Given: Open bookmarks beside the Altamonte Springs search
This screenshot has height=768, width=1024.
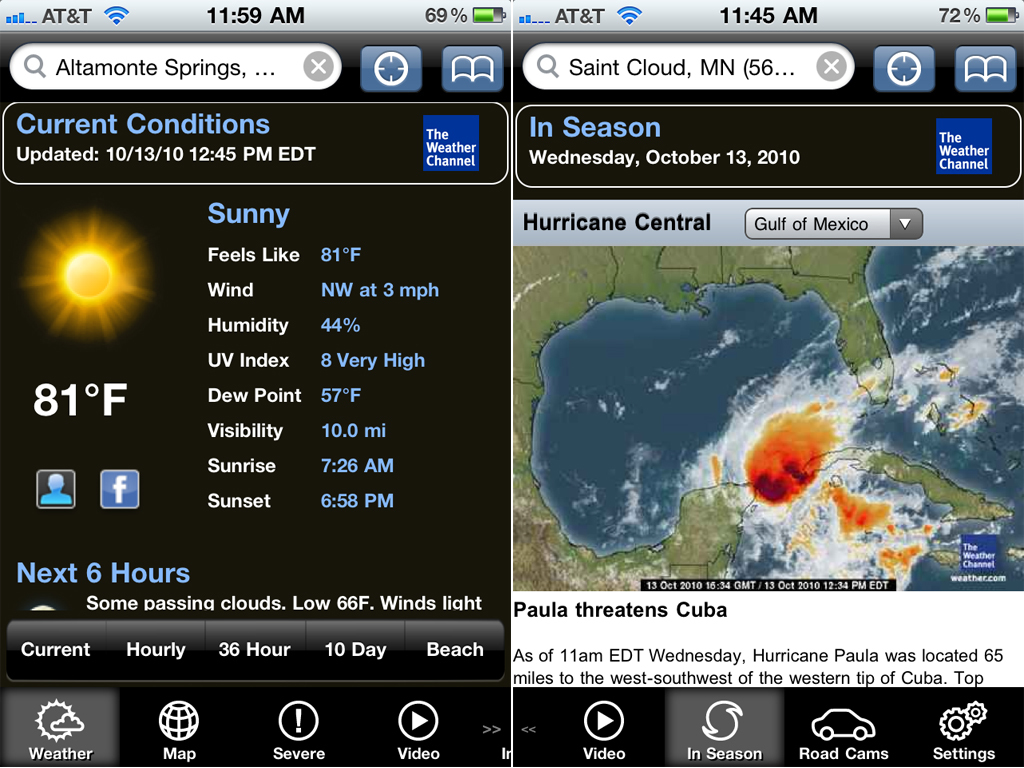Looking at the screenshot, I should pyautogui.click(x=473, y=68).
